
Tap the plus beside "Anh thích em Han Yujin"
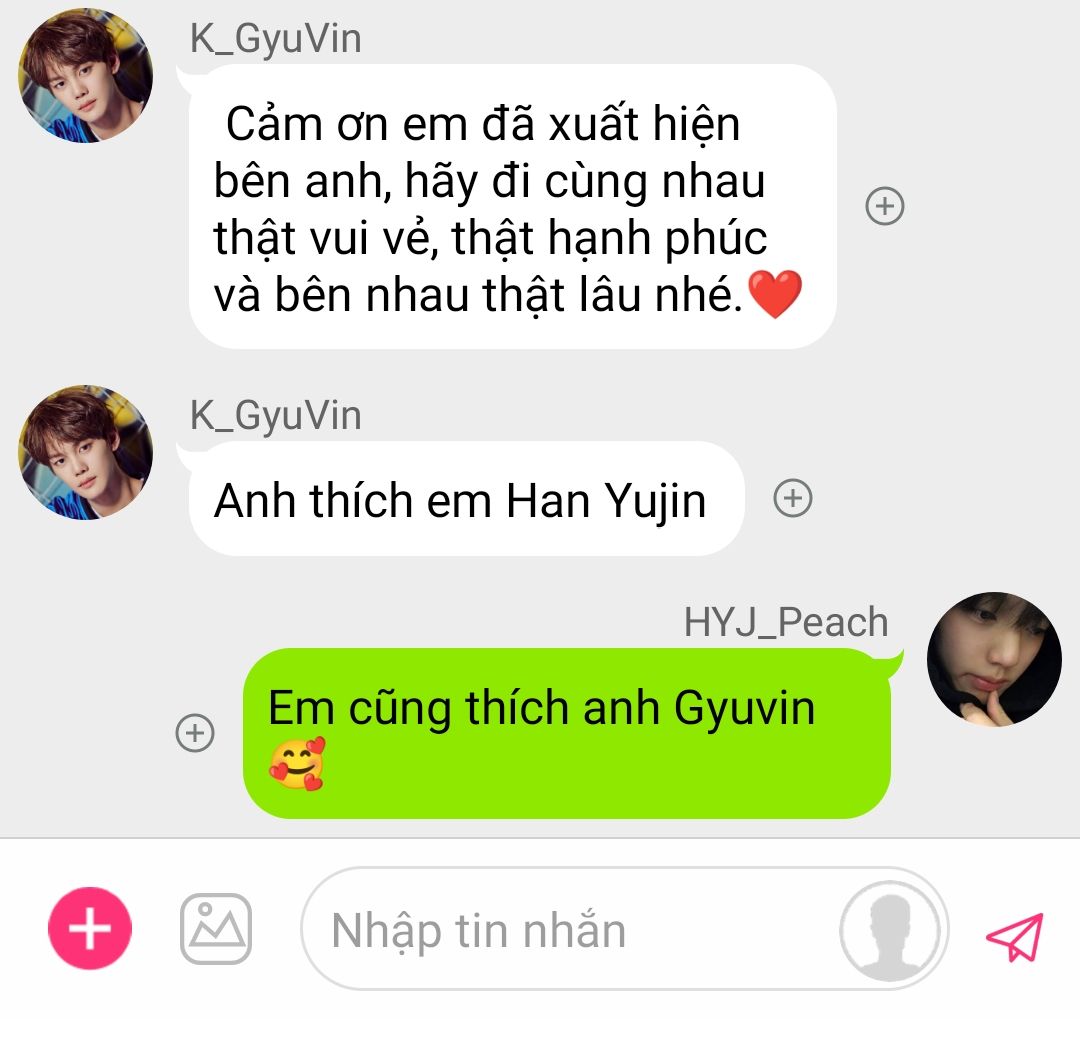tap(793, 498)
